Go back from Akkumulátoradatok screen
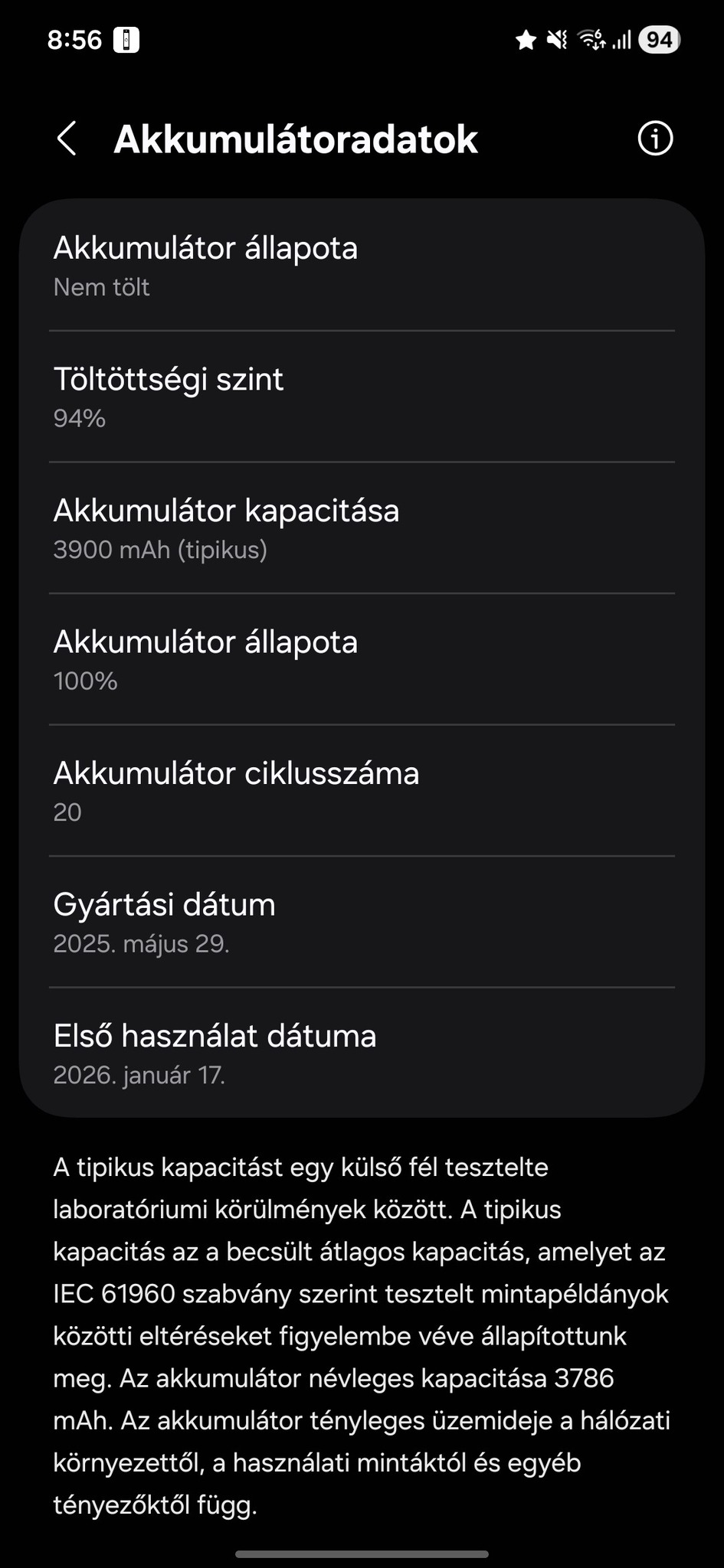This screenshot has height=1568, width=724. click(x=67, y=139)
